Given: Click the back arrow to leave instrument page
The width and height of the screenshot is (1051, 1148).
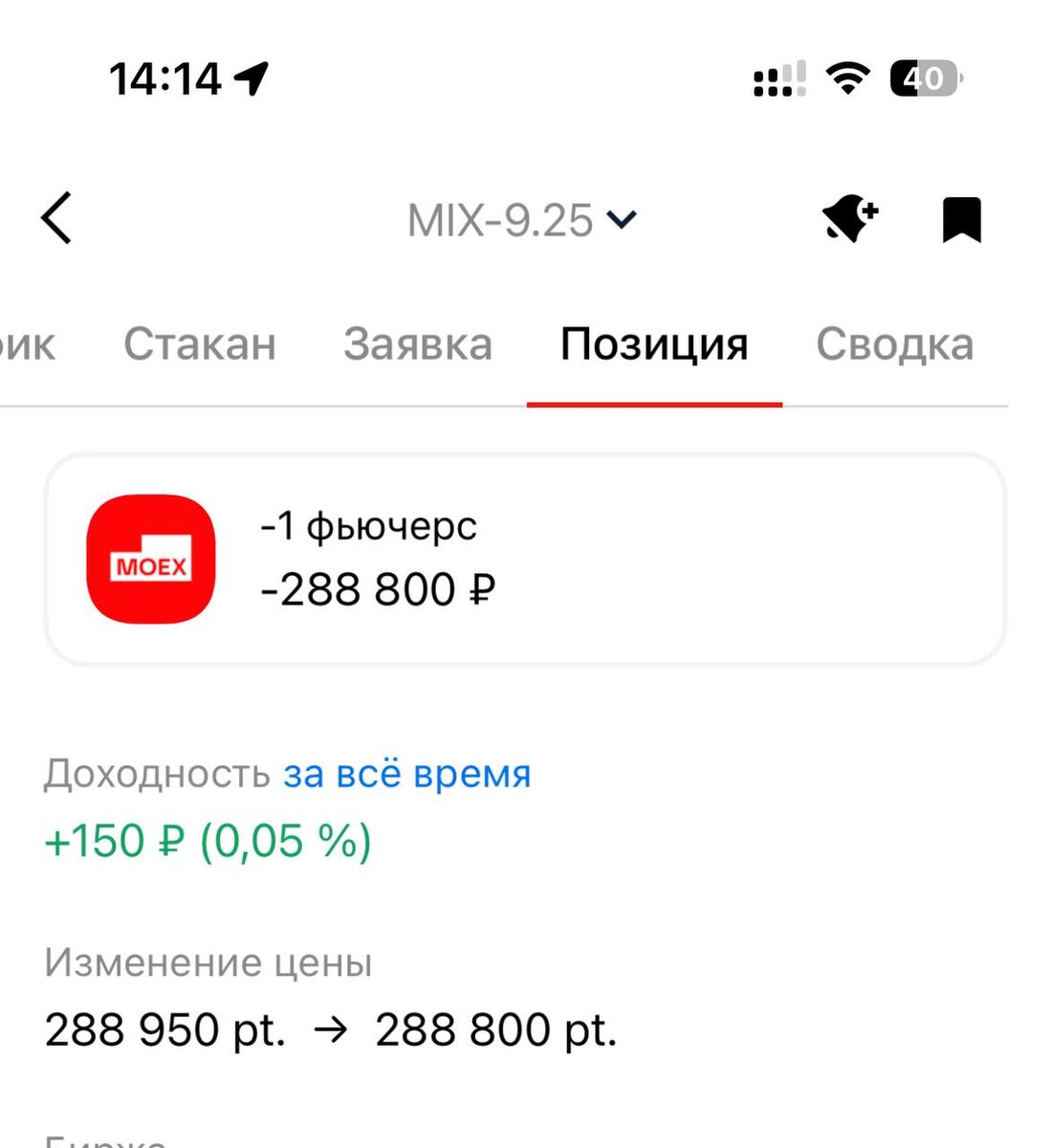Looking at the screenshot, I should 56,218.
